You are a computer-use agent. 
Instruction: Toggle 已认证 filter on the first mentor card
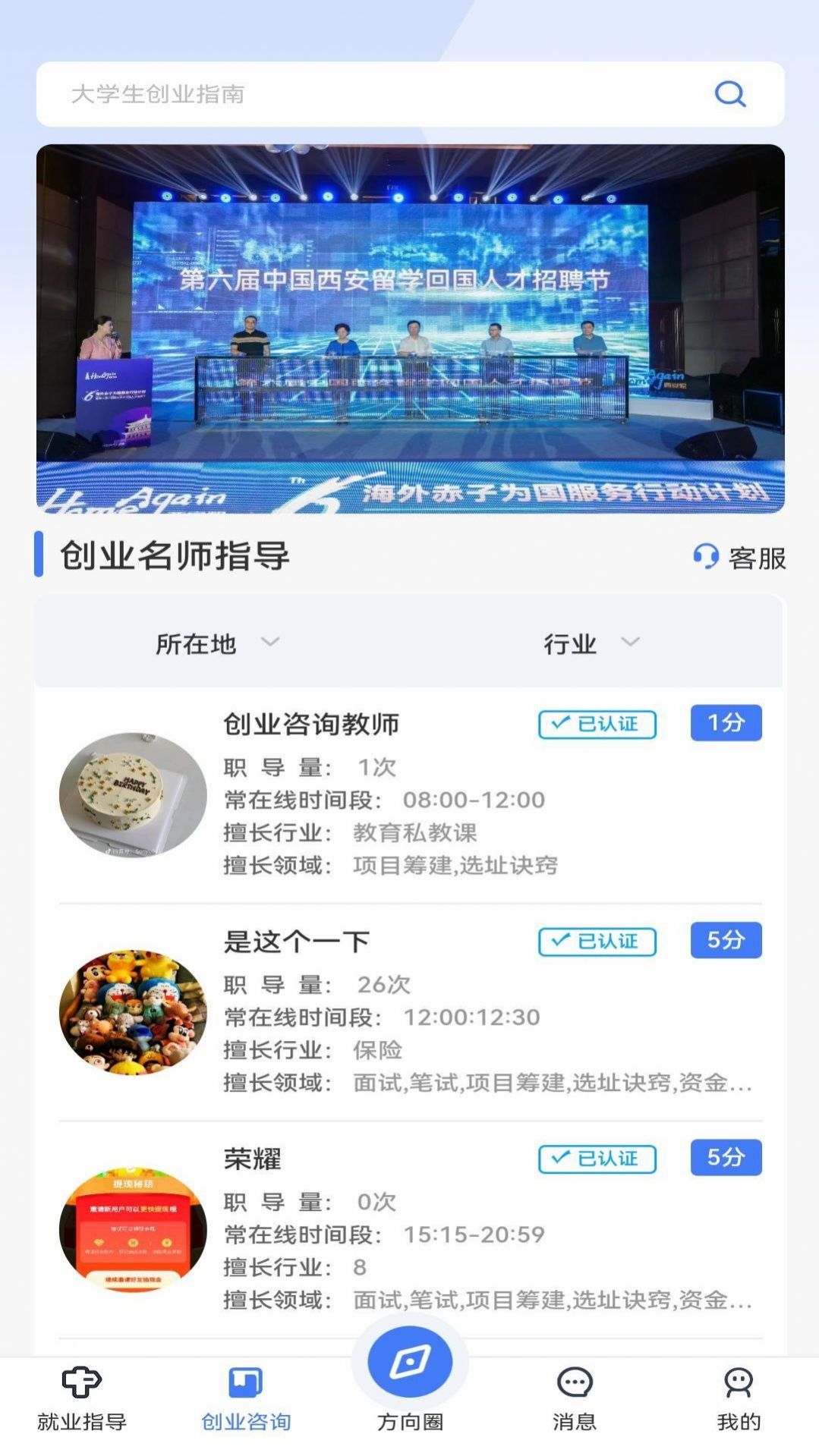point(596,724)
